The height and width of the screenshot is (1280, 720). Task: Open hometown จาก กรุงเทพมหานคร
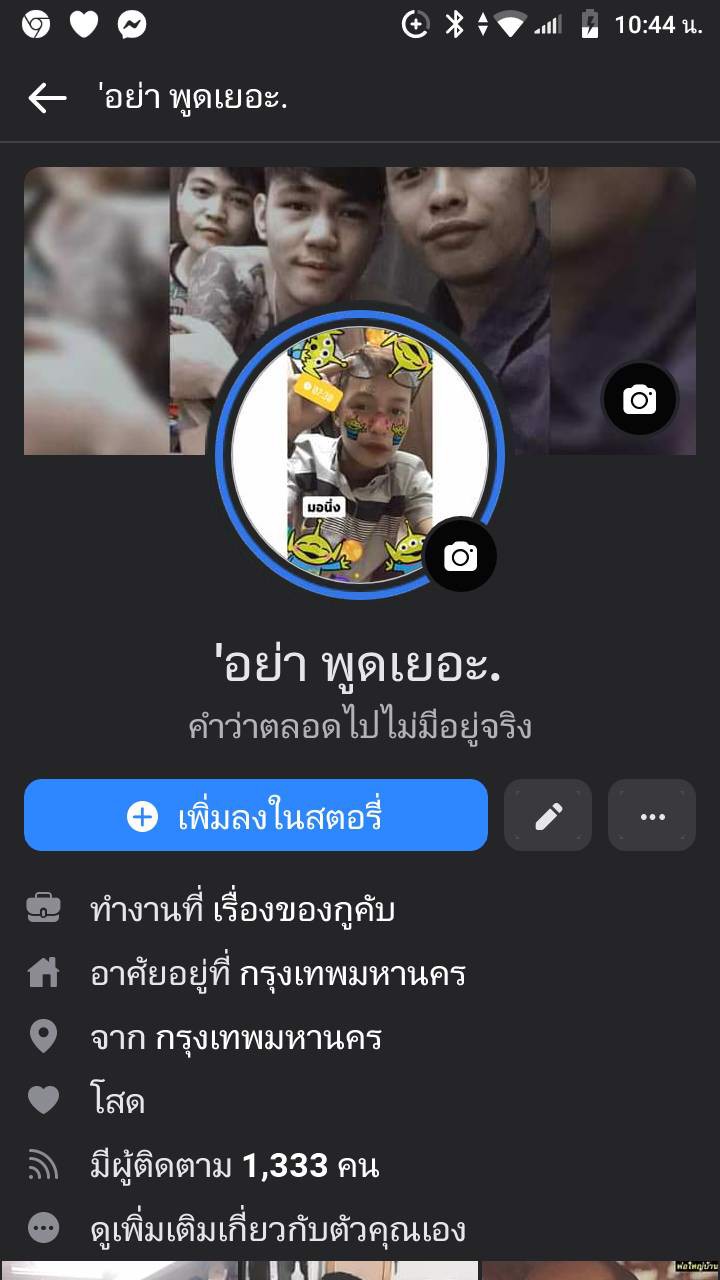[x=236, y=1038]
